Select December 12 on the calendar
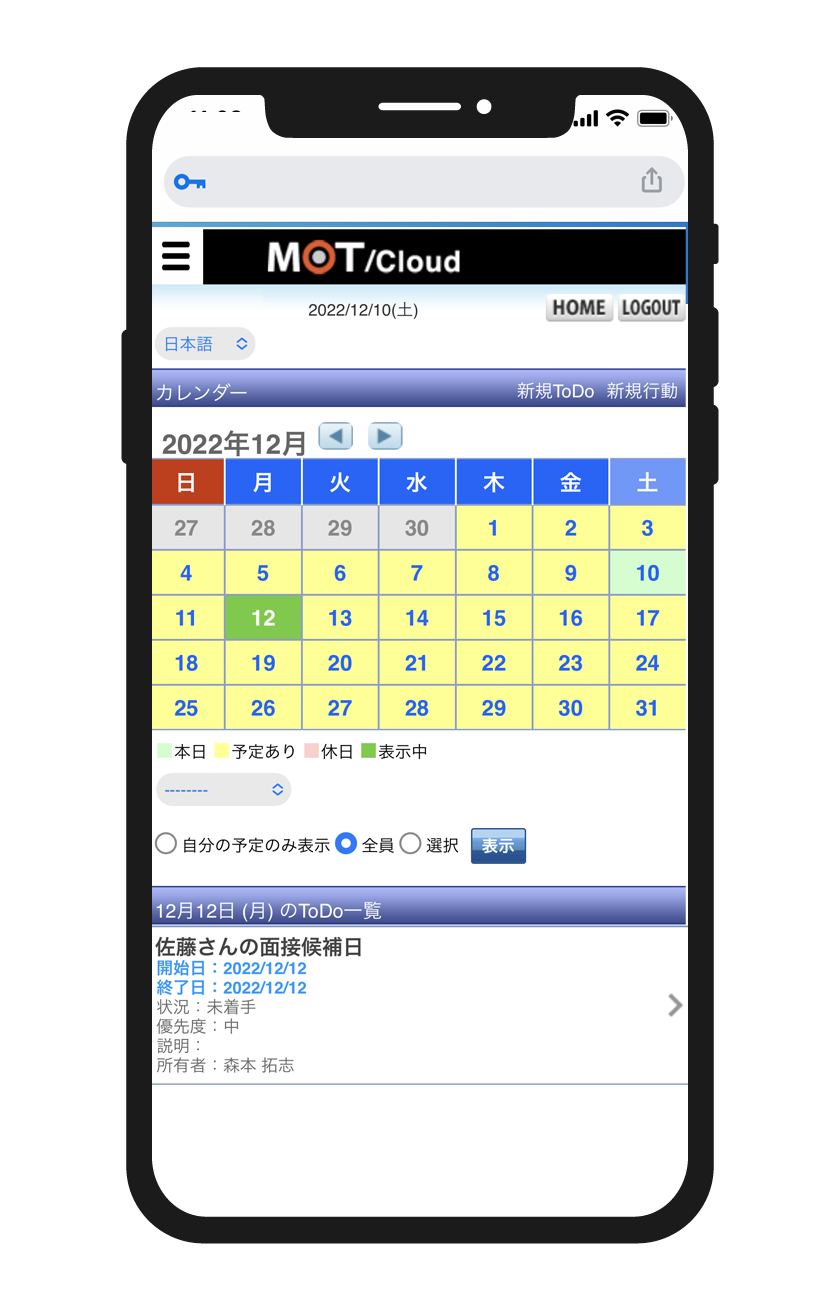The width and height of the screenshot is (840, 1312). (x=263, y=617)
